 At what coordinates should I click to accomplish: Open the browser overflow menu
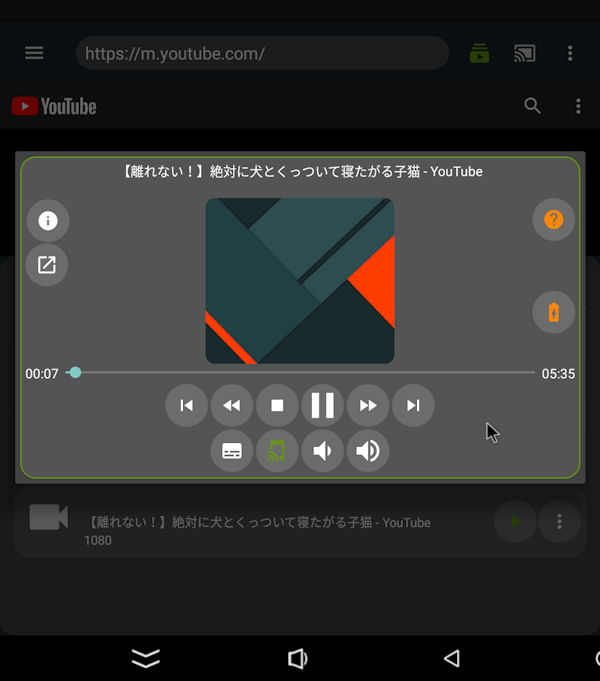[570, 53]
